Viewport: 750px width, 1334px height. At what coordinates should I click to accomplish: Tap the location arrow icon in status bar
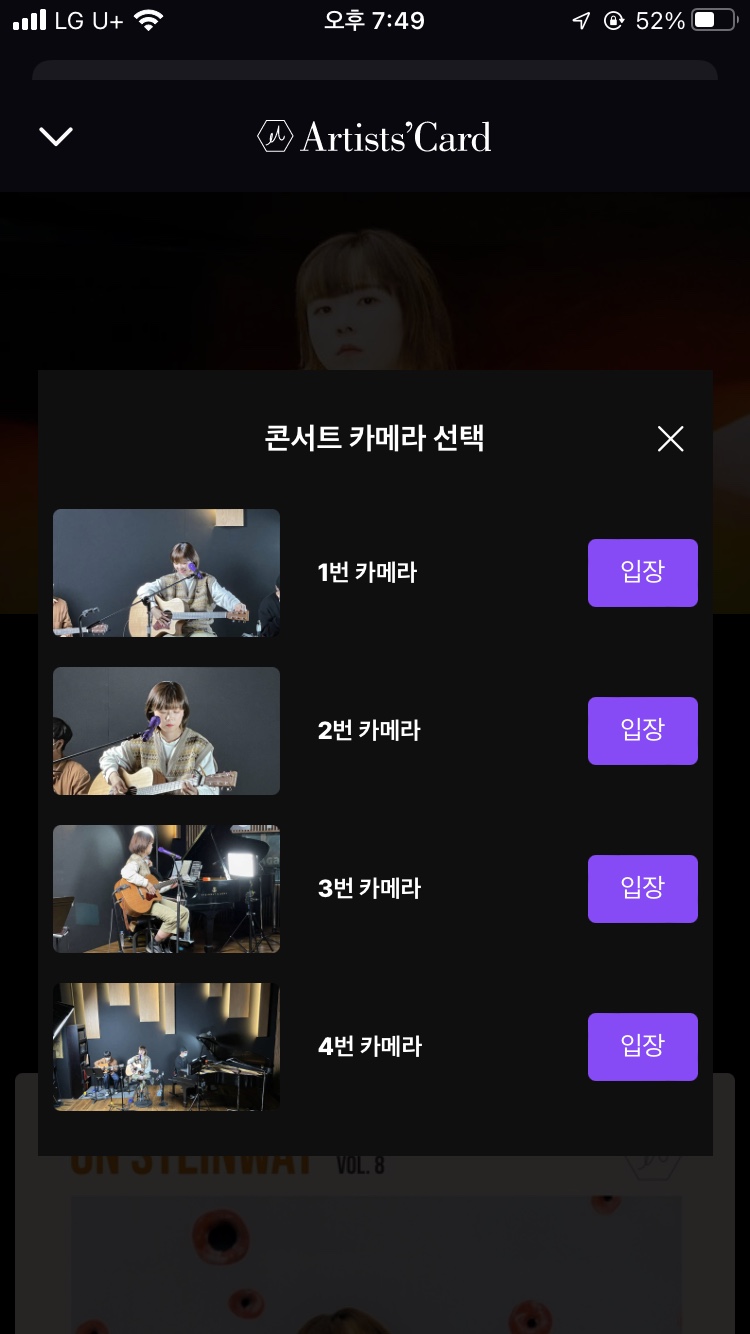pos(583,19)
